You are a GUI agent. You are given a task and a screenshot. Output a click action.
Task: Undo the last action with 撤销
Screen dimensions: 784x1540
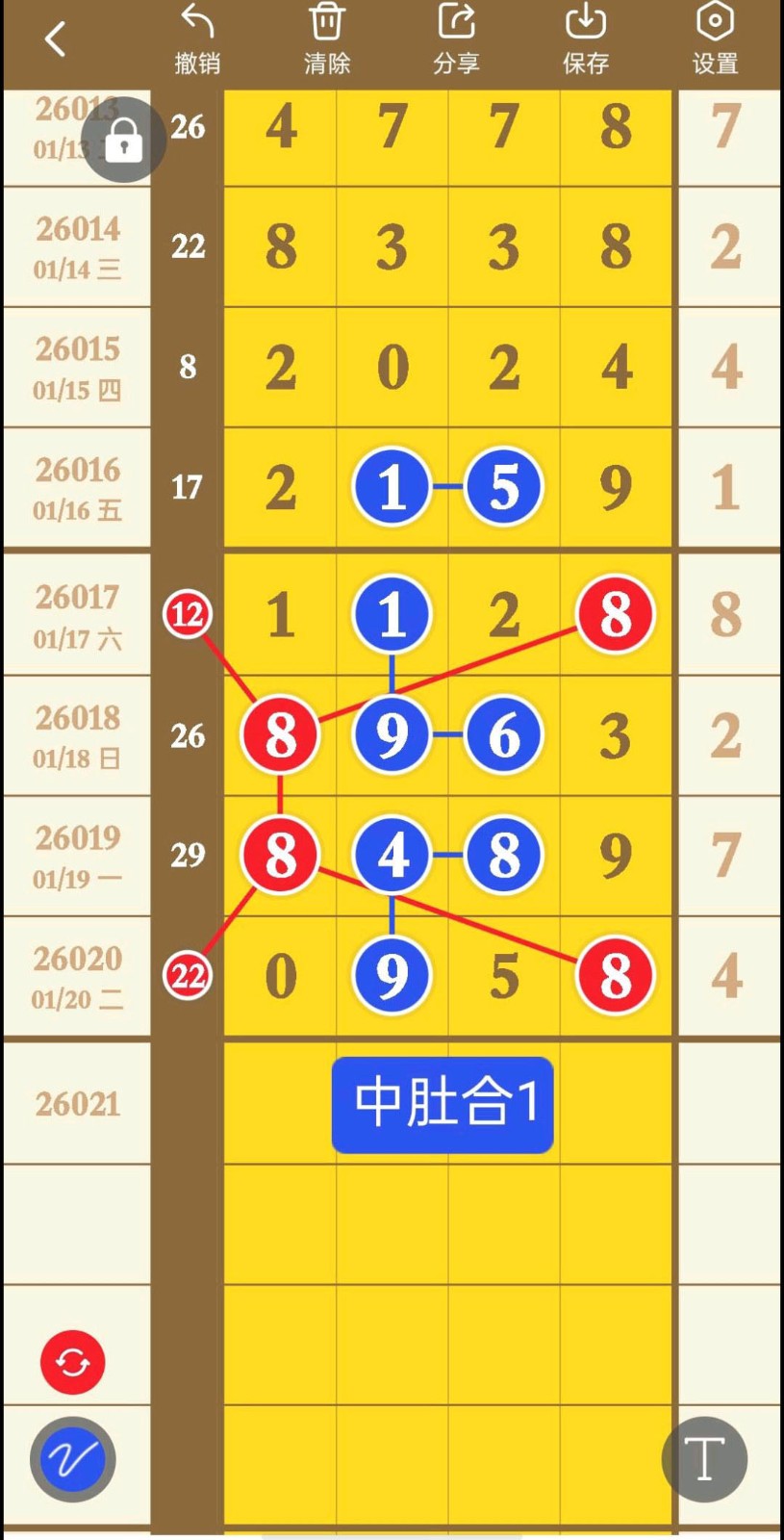point(197,40)
